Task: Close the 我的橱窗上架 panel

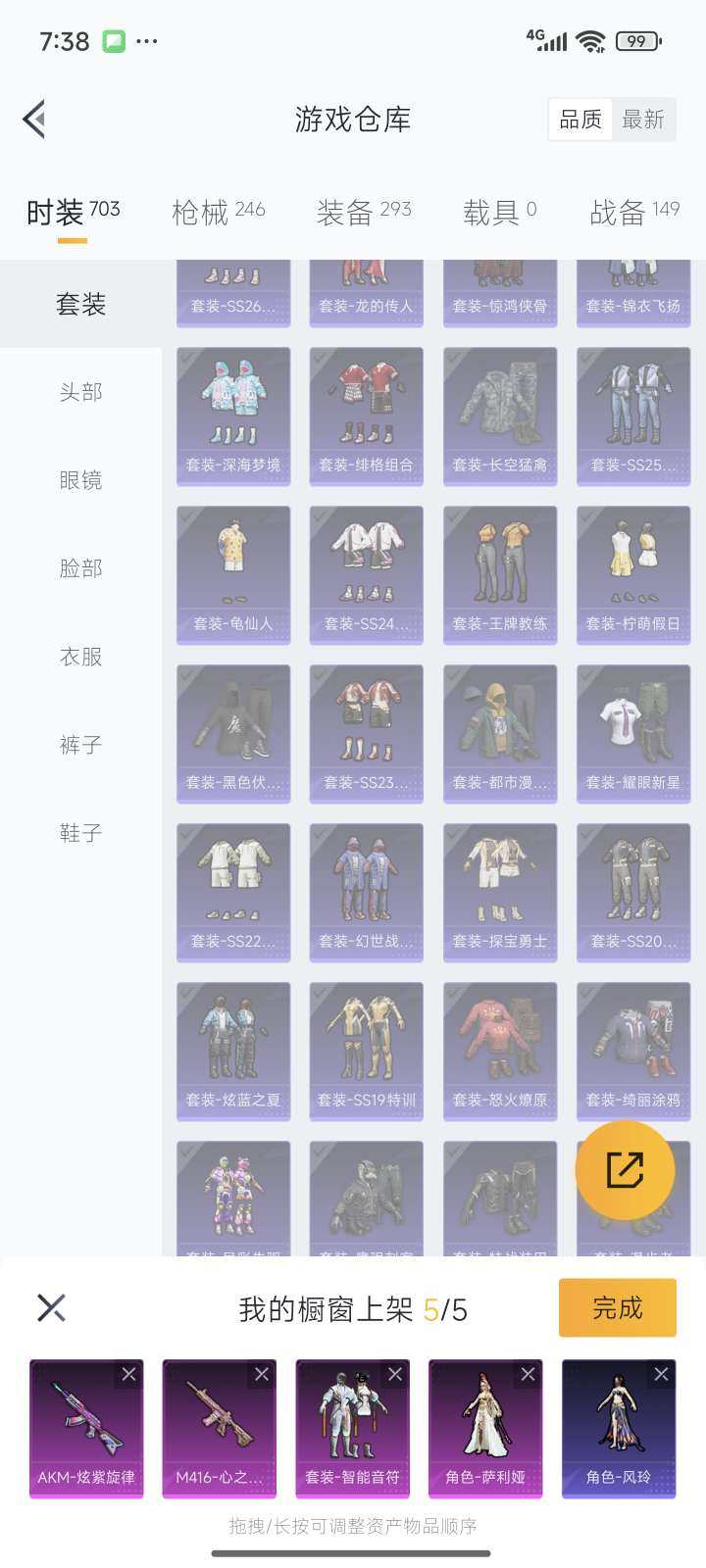Action: point(51,1307)
